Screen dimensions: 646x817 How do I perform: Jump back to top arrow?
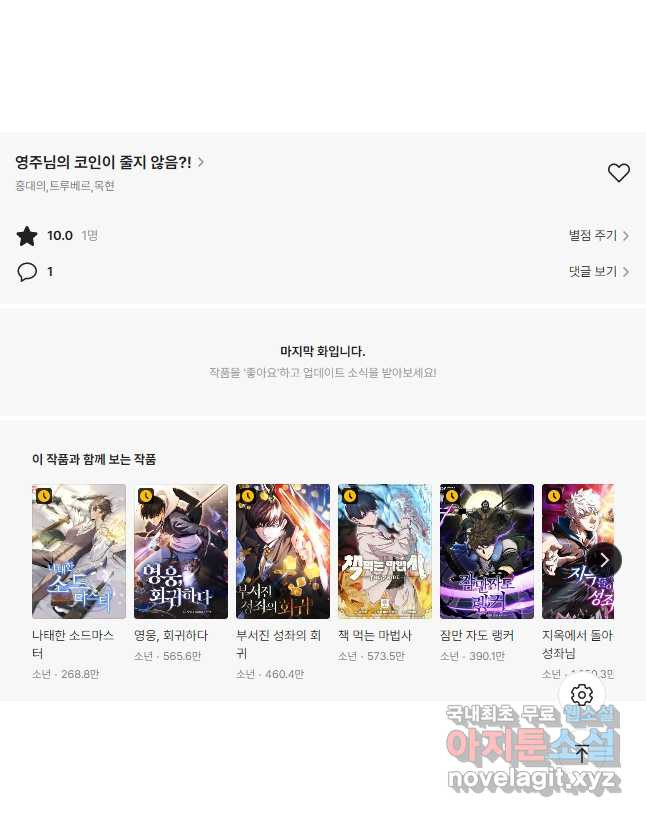coord(582,753)
